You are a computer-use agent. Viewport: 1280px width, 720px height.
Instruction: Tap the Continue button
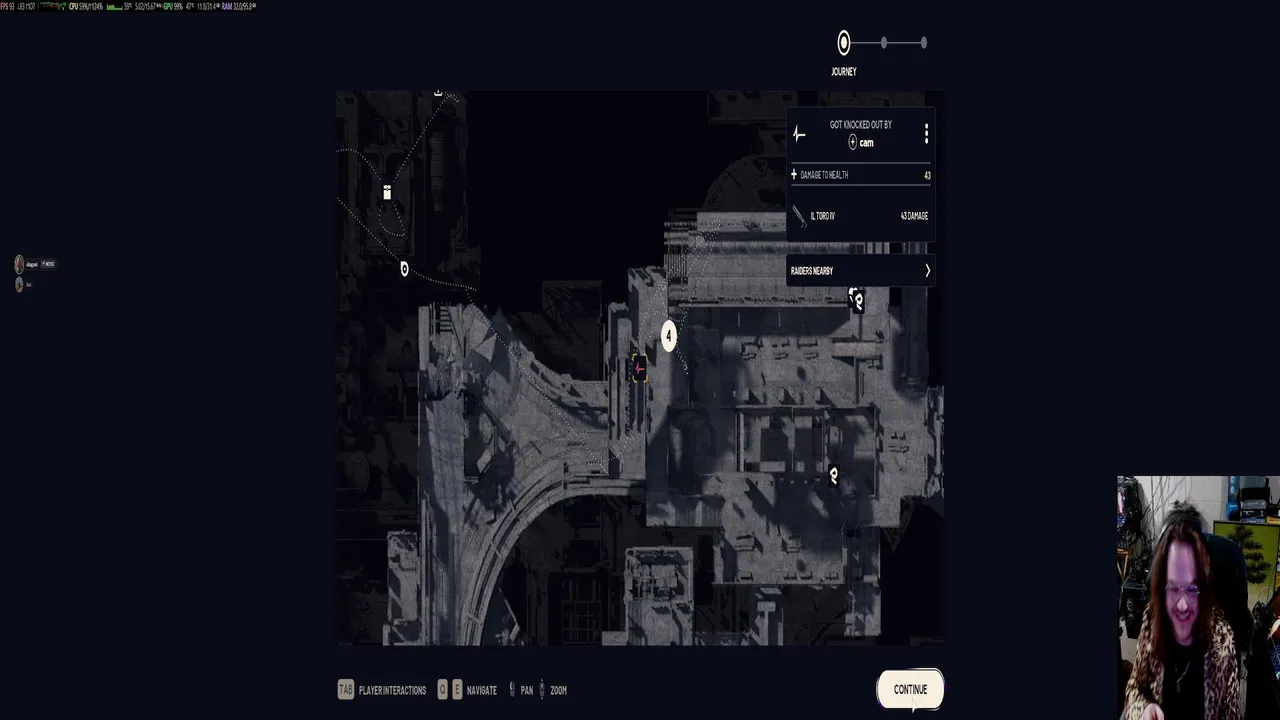(x=910, y=689)
